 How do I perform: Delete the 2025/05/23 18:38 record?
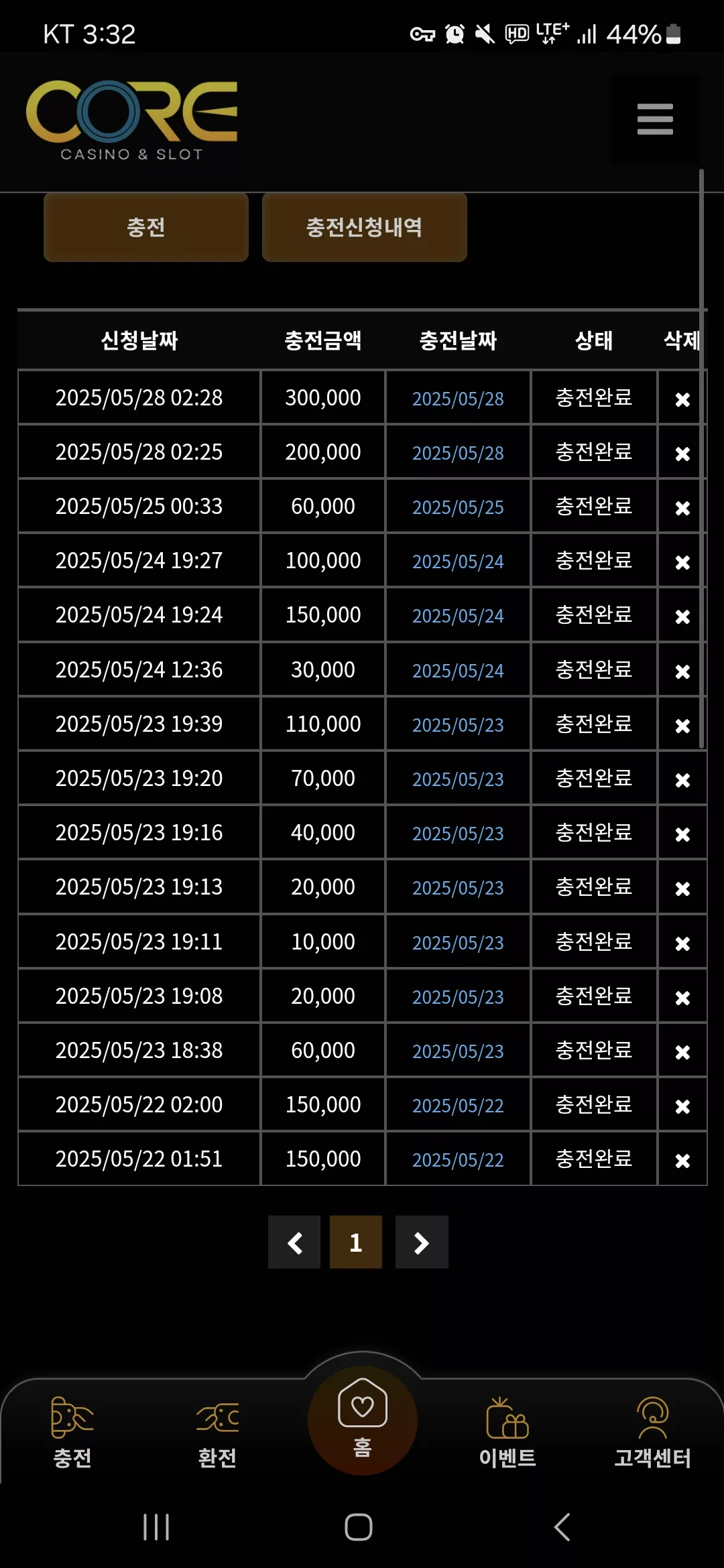click(x=682, y=1052)
